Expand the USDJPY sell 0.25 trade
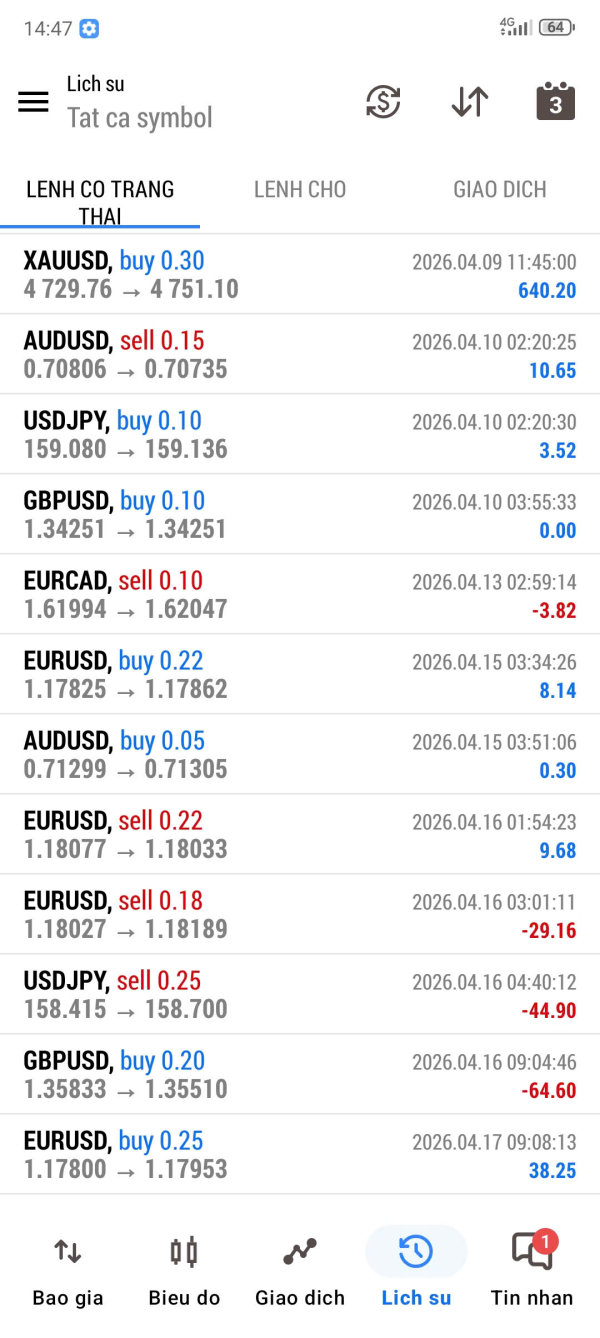Viewport: 600px width, 1338px height. 300,995
